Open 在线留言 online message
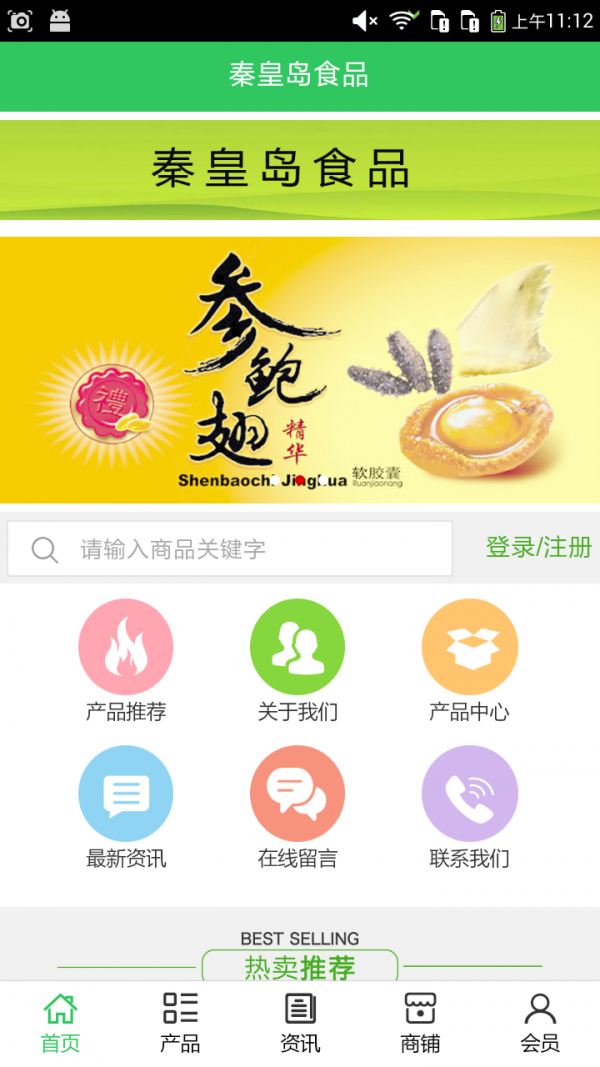 (x=297, y=807)
